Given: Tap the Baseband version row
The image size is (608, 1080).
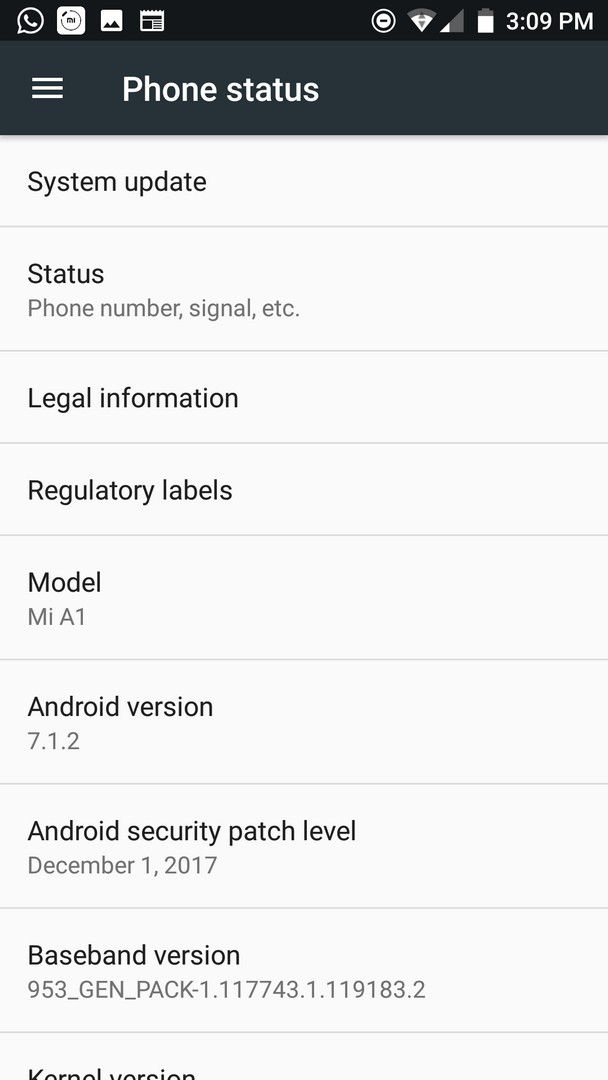Looking at the screenshot, I should (x=304, y=970).
